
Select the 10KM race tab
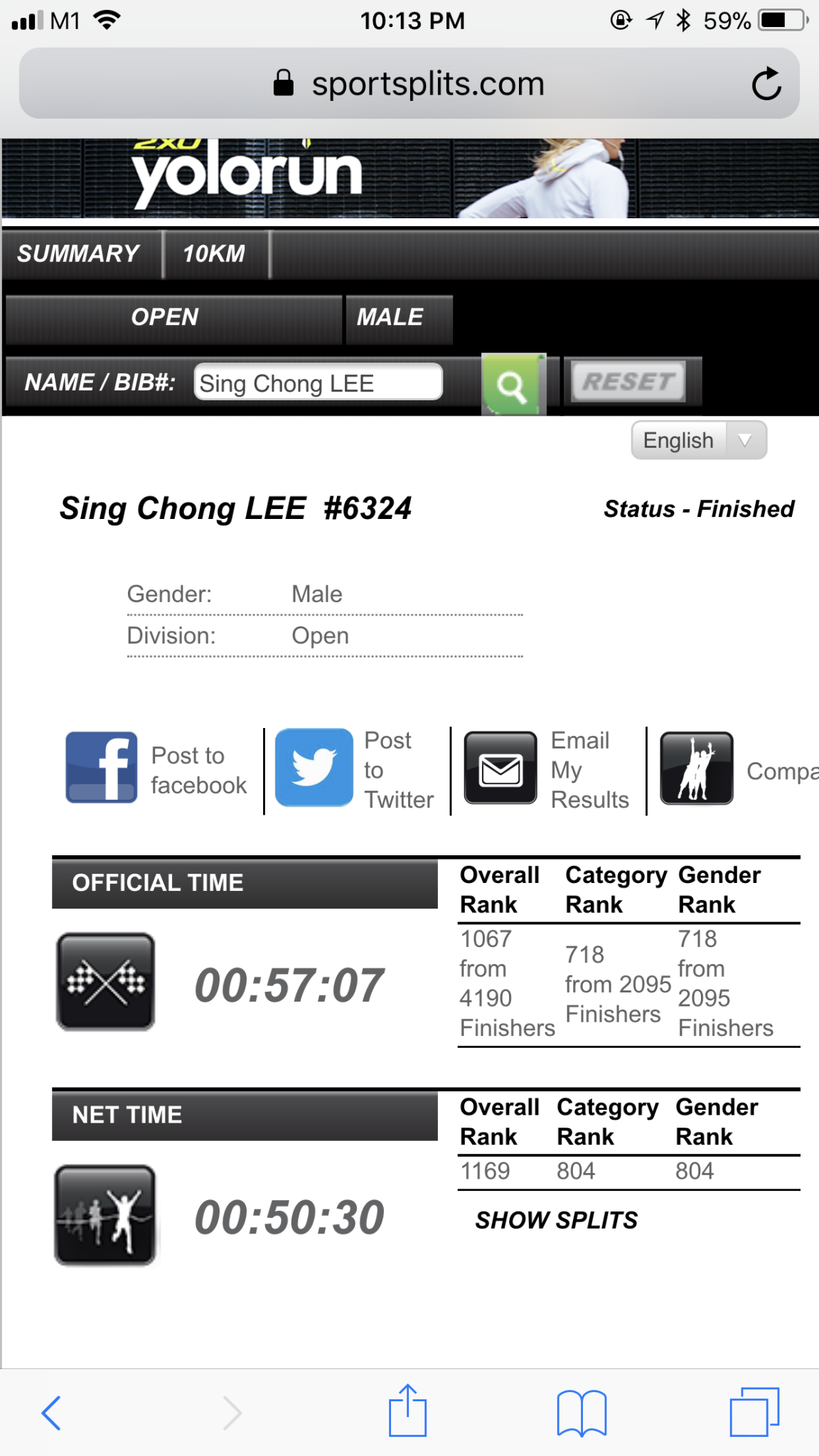(215, 254)
